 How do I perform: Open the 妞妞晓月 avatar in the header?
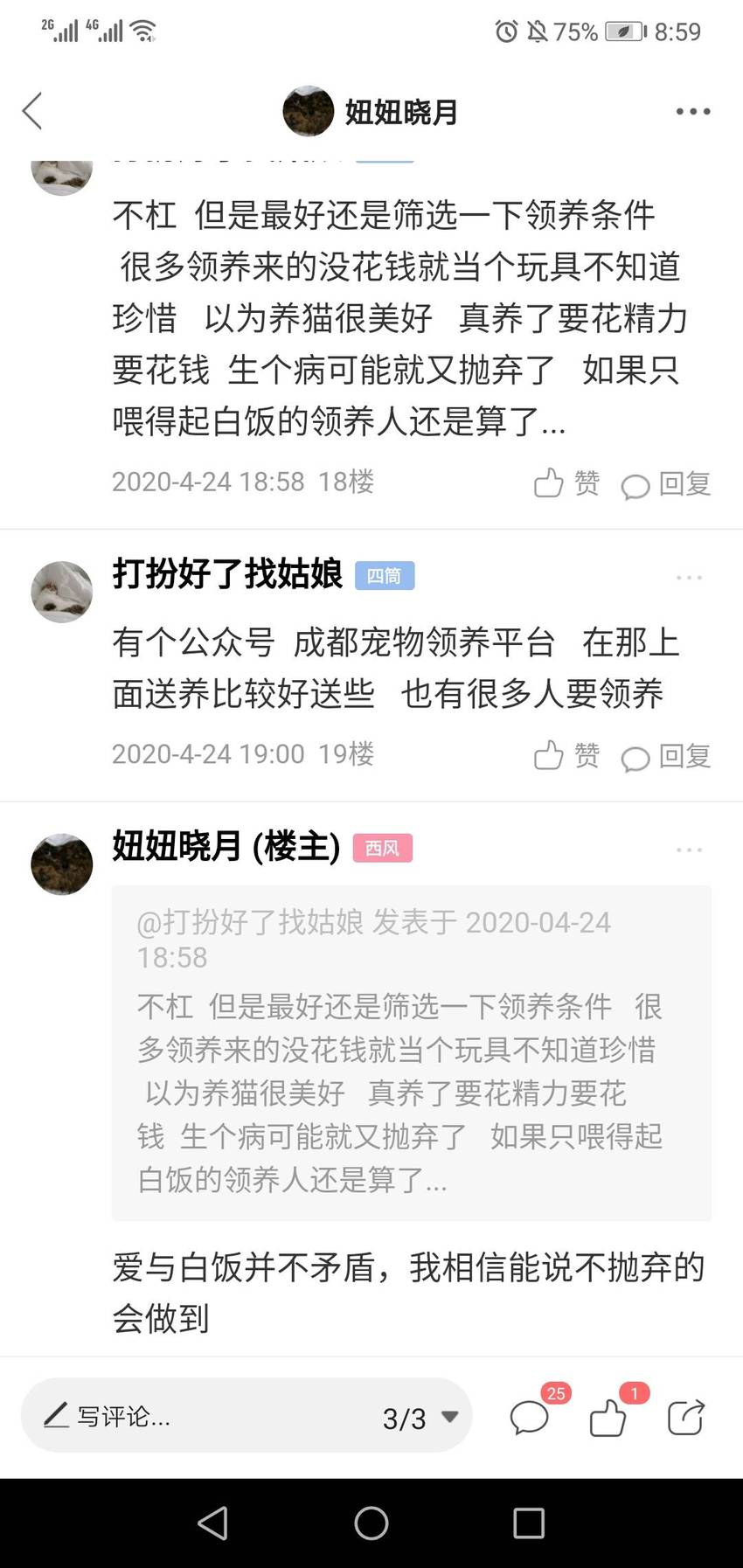(308, 111)
